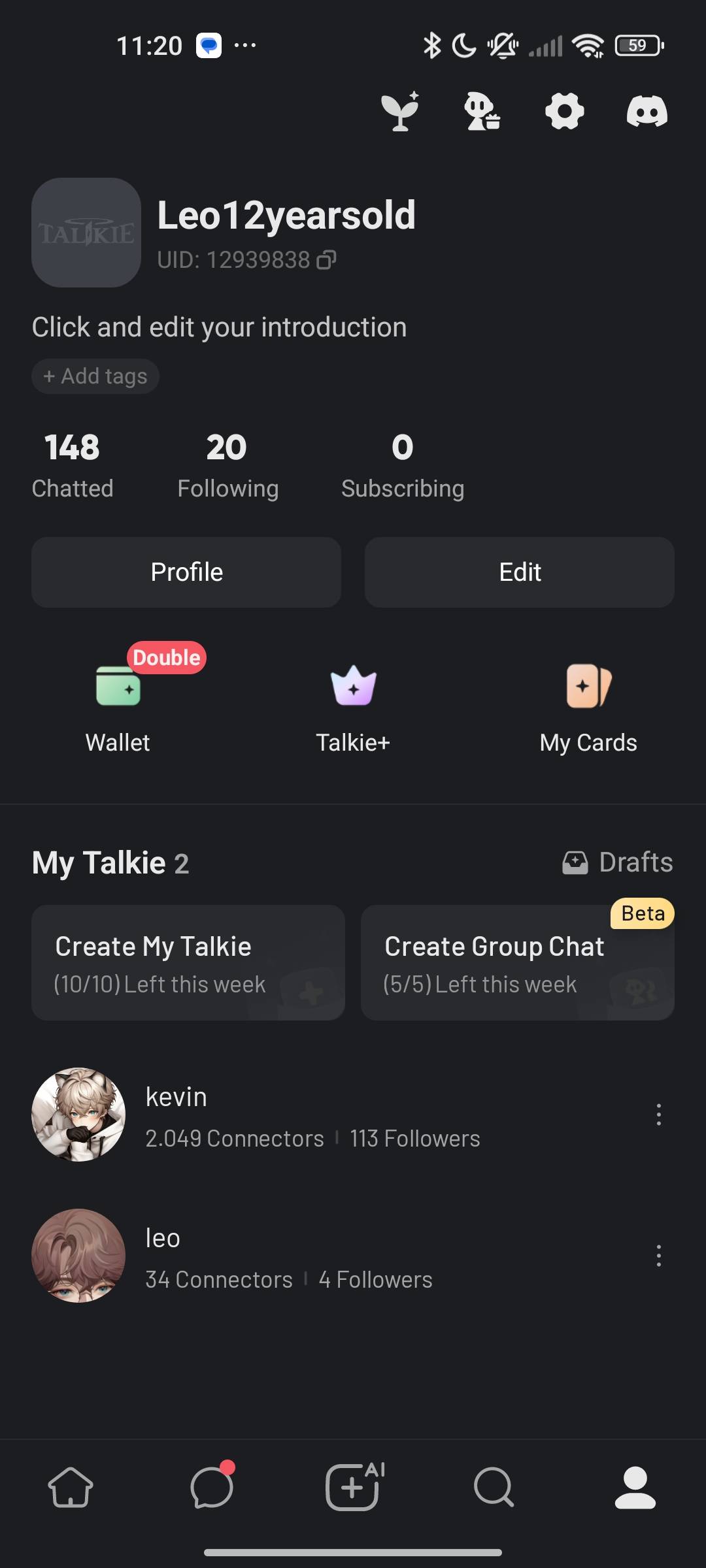Add tags to your profile
Screen dimensions: 706x1568
pos(95,376)
